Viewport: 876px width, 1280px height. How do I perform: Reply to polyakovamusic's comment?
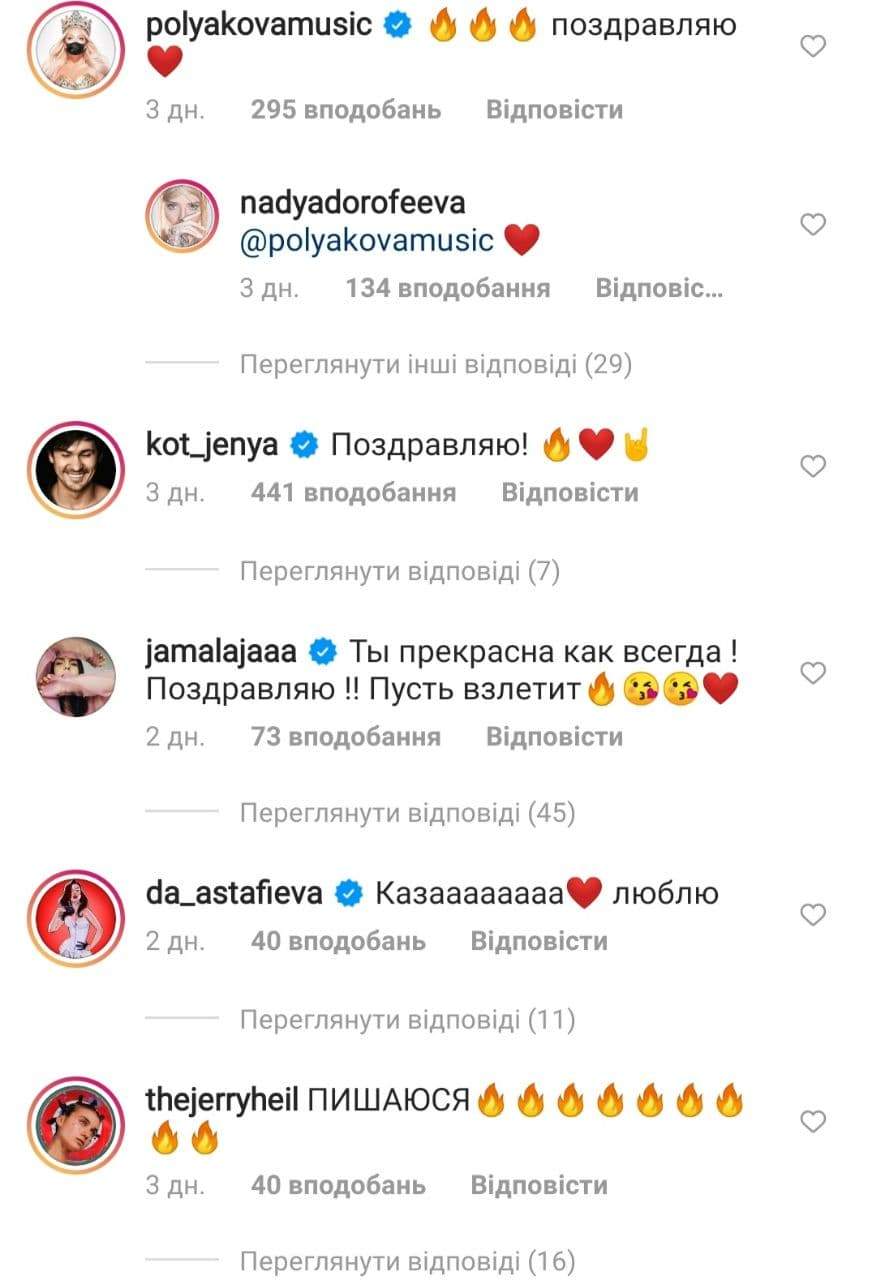pyautogui.click(x=553, y=109)
